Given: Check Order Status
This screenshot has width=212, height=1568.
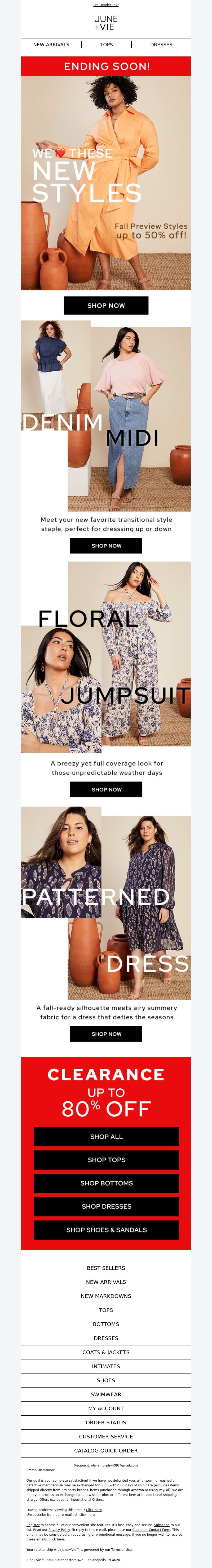Looking at the screenshot, I should tap(106, 1423).
